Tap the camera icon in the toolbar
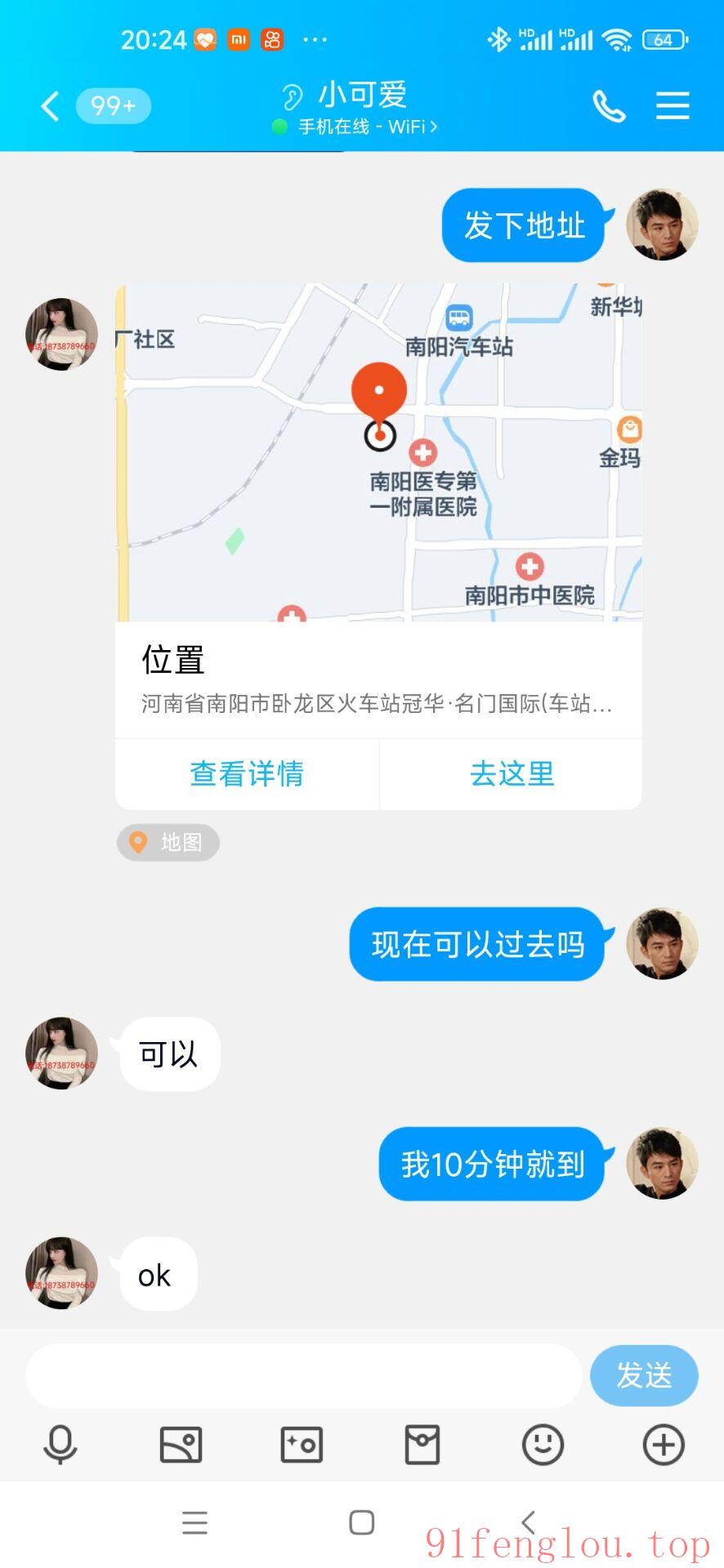This screenshot has width=724, height=1568. (x=302, y=1444)
